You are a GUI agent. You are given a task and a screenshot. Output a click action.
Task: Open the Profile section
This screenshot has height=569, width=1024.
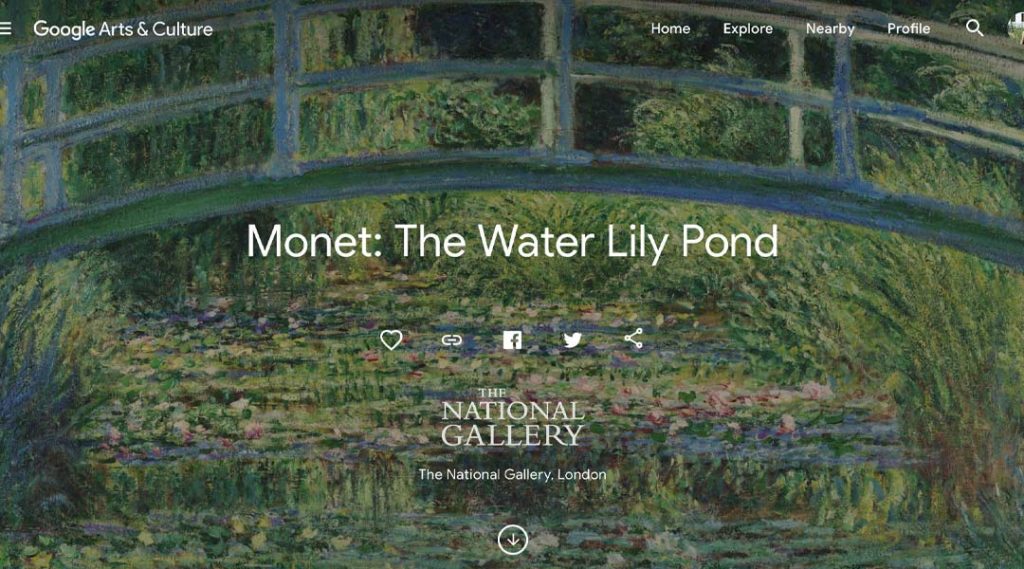(908, 29)
